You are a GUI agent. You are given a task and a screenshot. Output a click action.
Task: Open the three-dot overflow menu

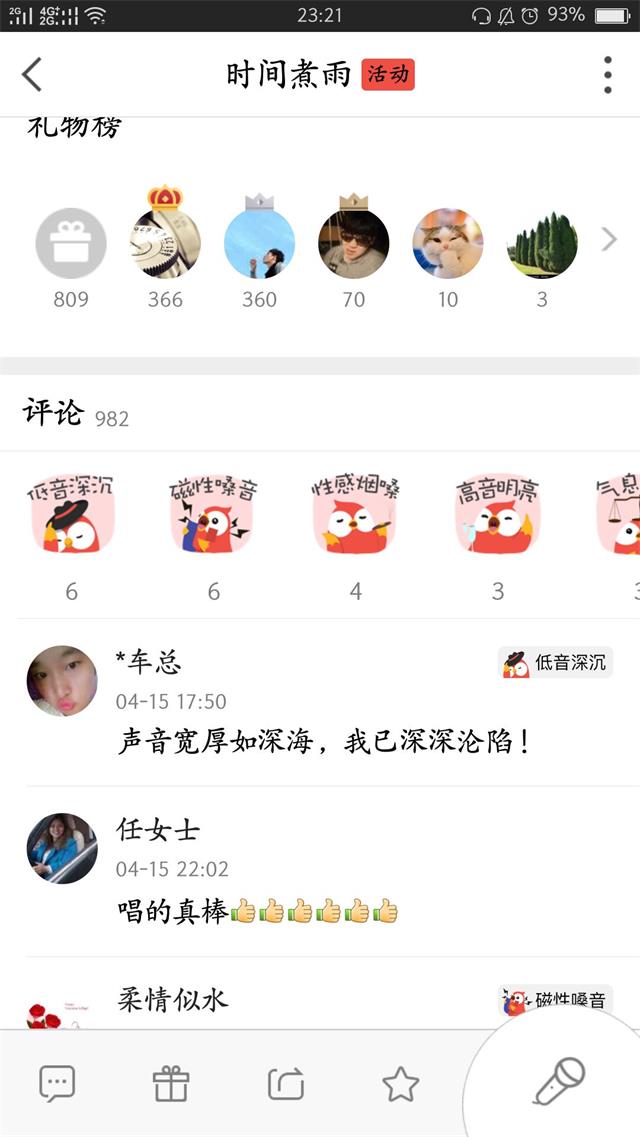point(607,75)
